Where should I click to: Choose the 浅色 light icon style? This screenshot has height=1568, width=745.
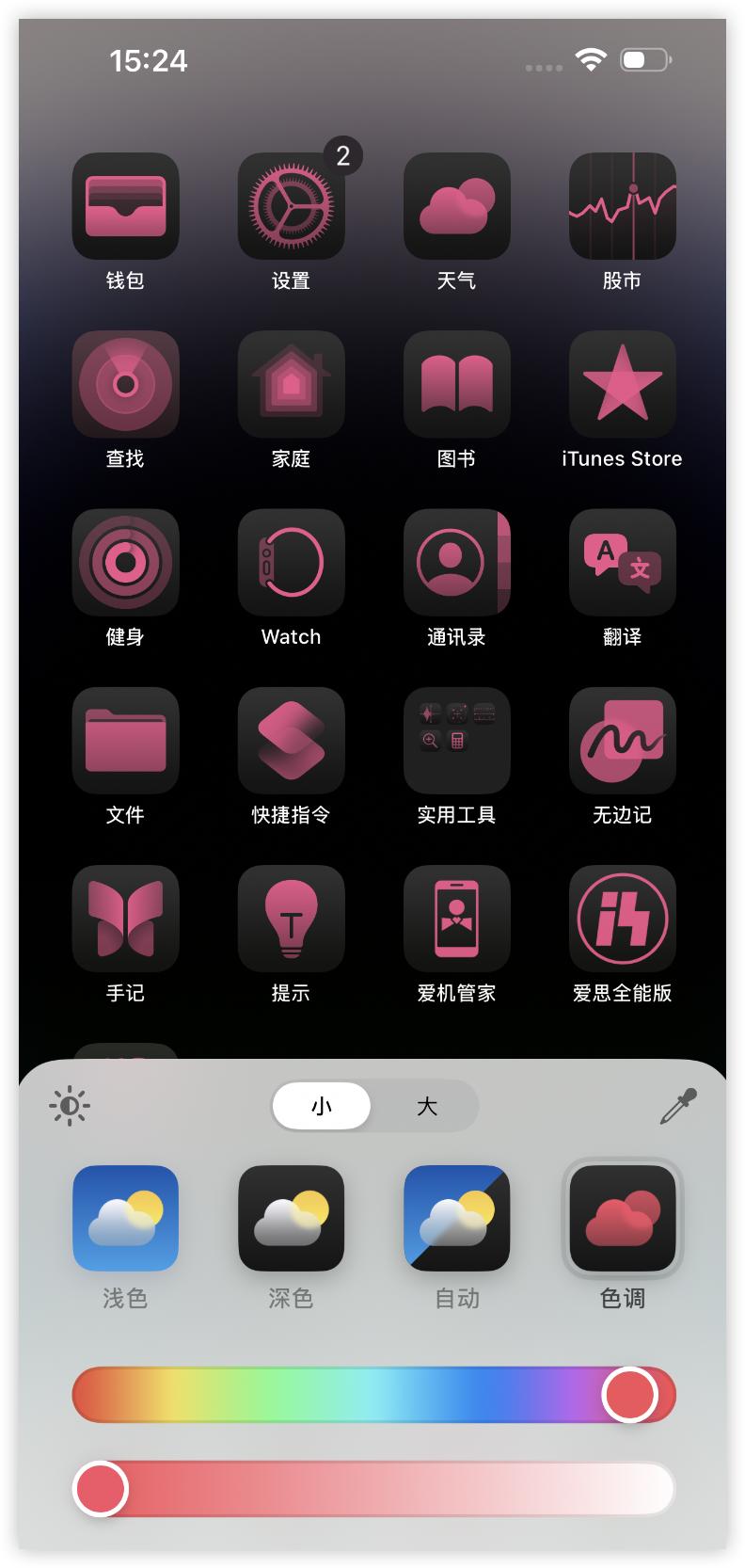click(x=125, y=1219)
